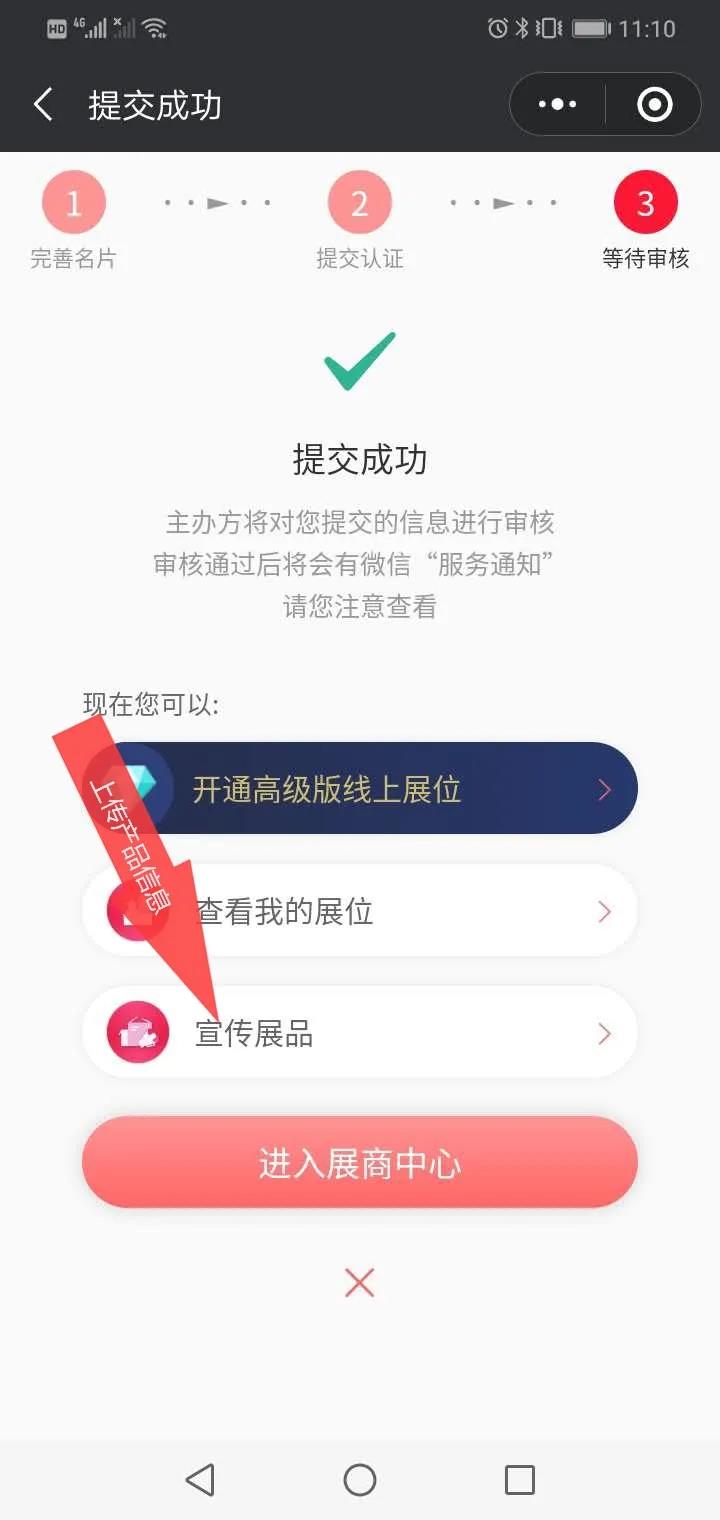The width and height of the screenshot is (720, 1520).
Task: Enter 进入展商中心
Action: [x=360, y=1163]
